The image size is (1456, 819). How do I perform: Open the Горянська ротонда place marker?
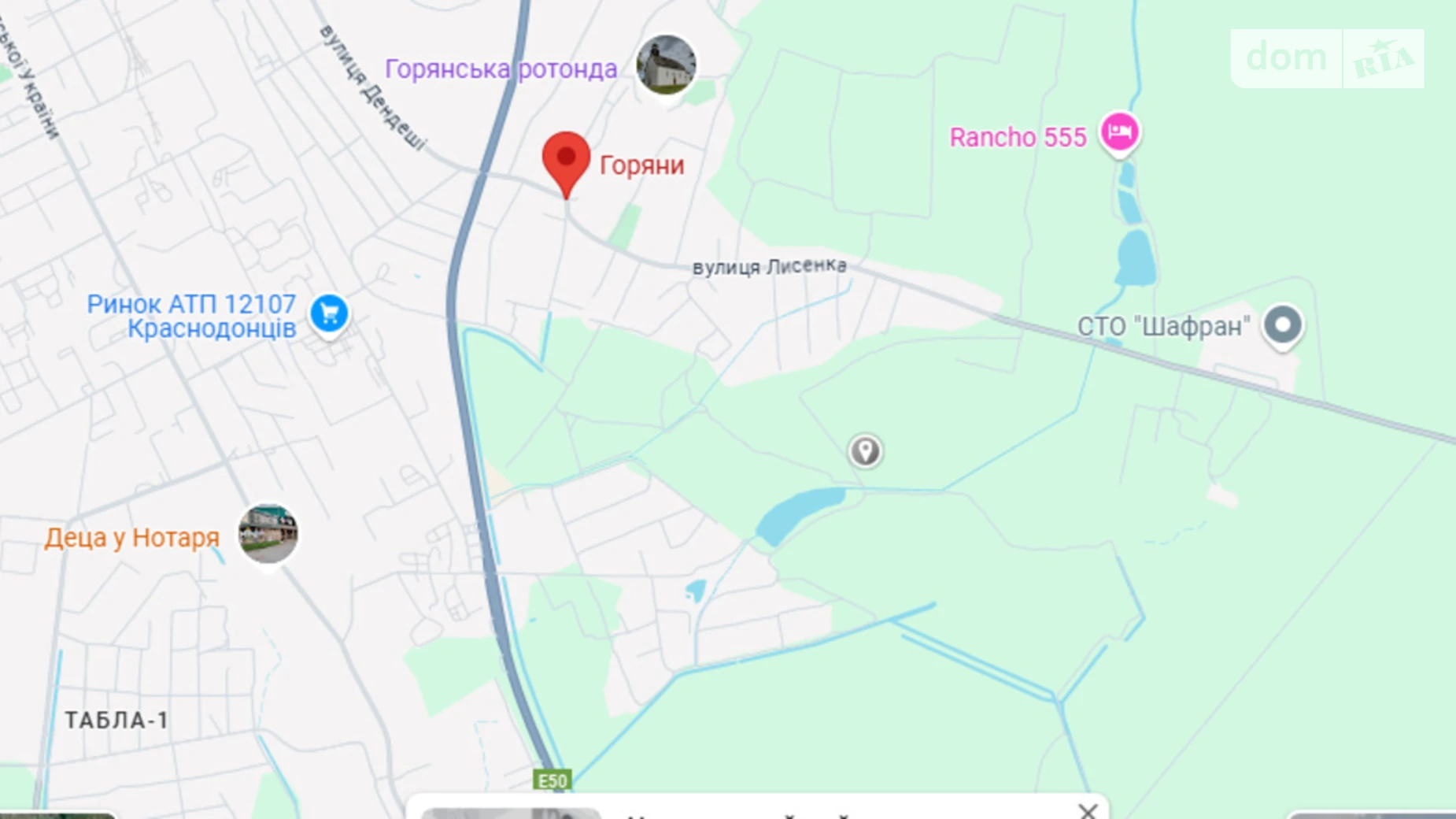[666, 65]
